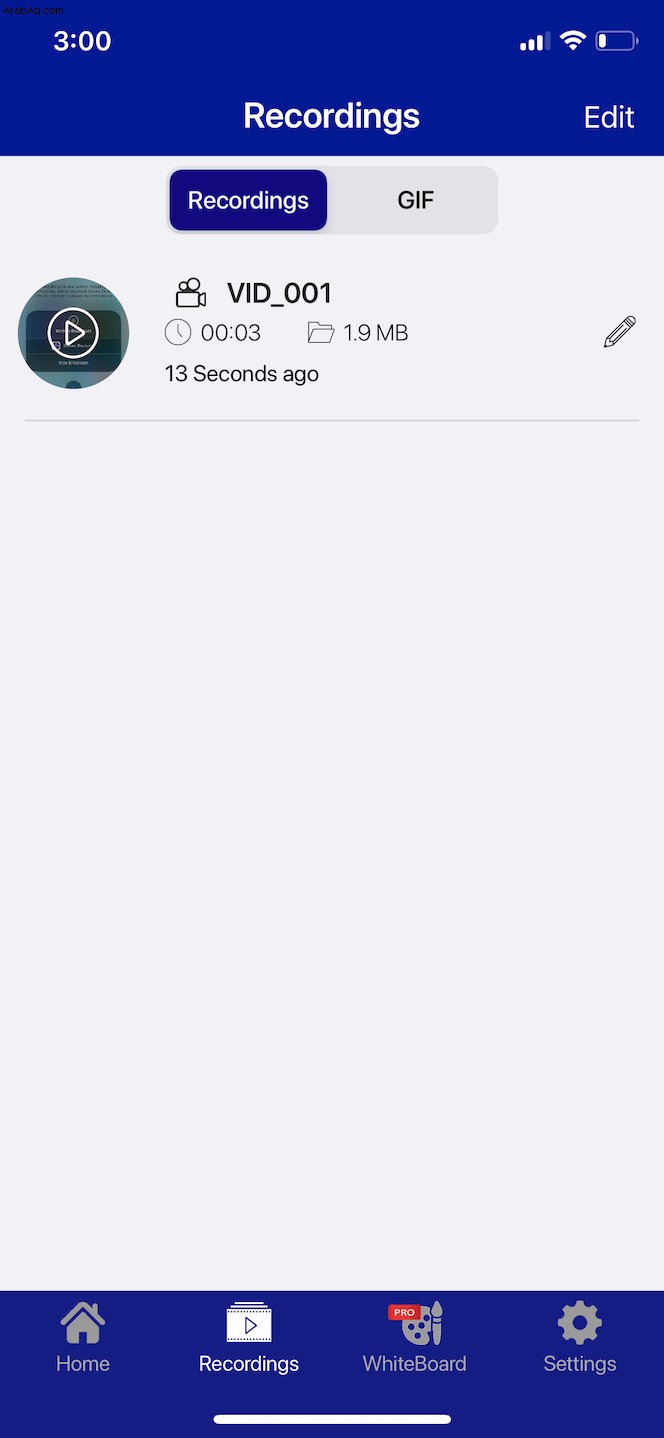Tap the Edit button in the header

point(609,117)
